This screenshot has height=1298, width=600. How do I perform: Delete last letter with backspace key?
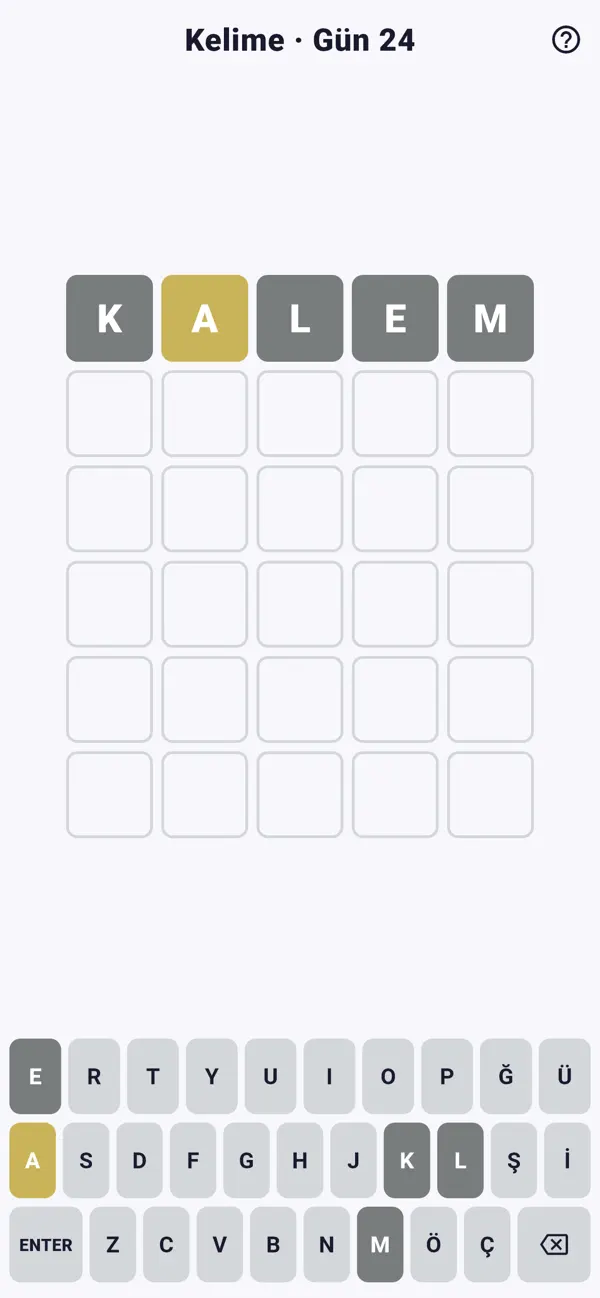[x=554, y=1245]
